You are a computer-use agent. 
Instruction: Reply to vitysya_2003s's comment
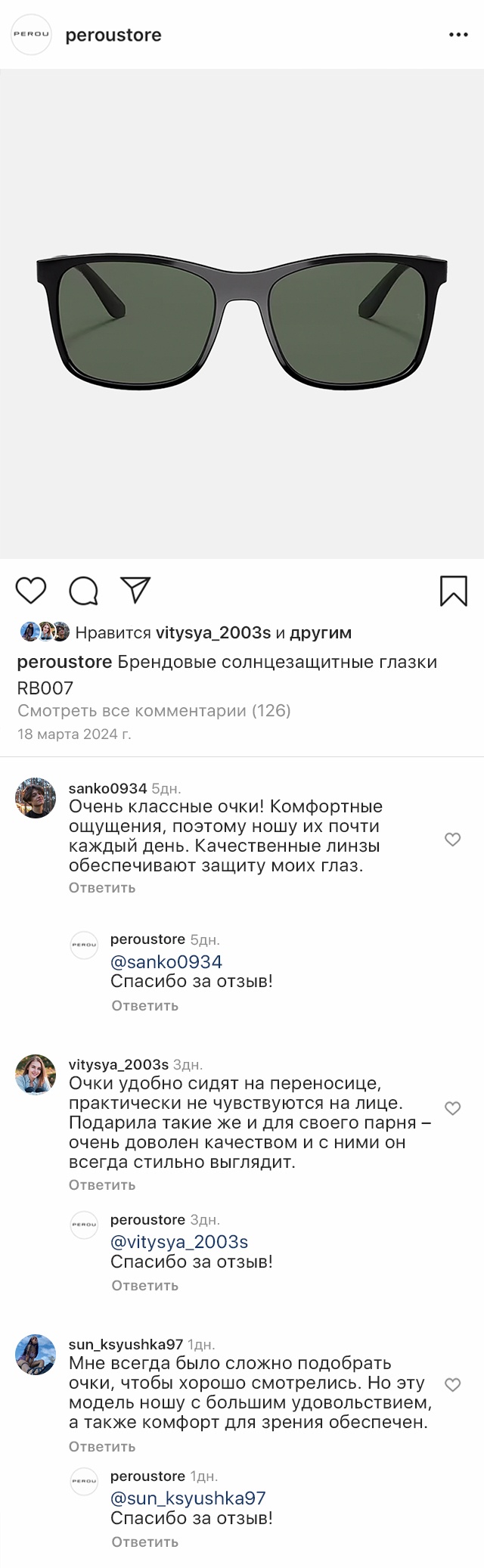point(102,1185)
